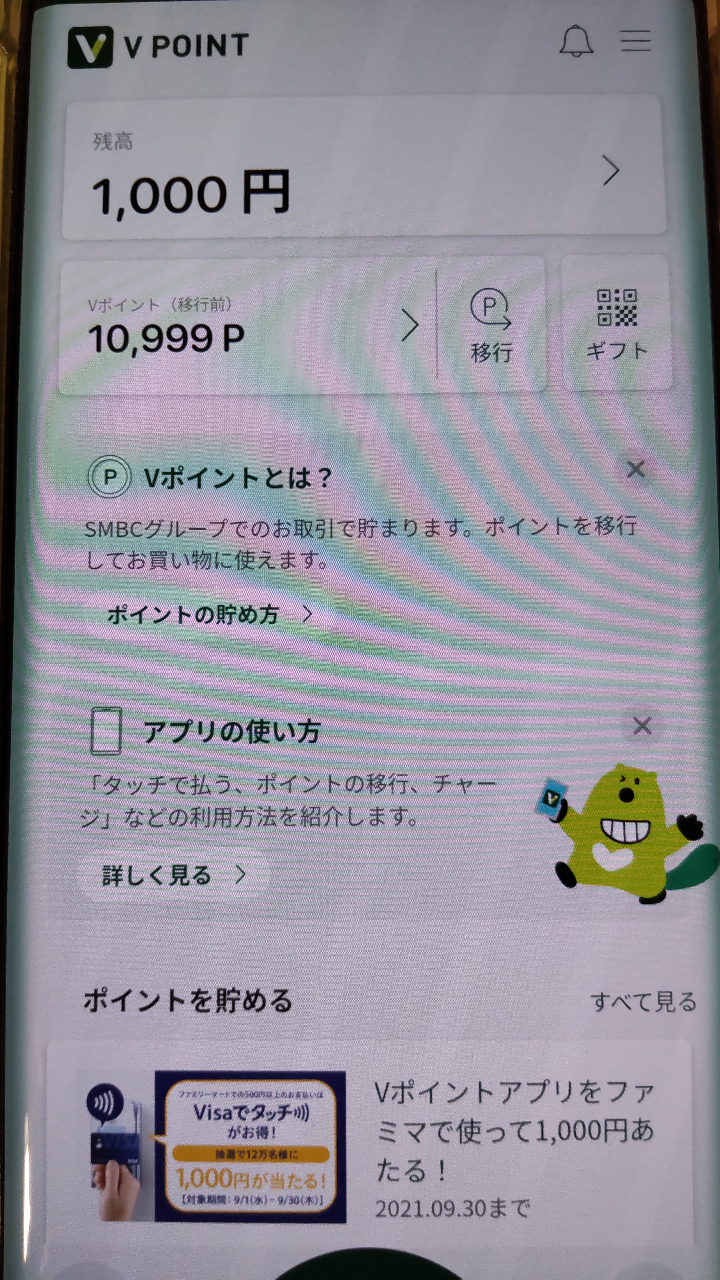Open the 残高 balance card
This screenshot has height=1280, width=720.
(x=362, y=168)
